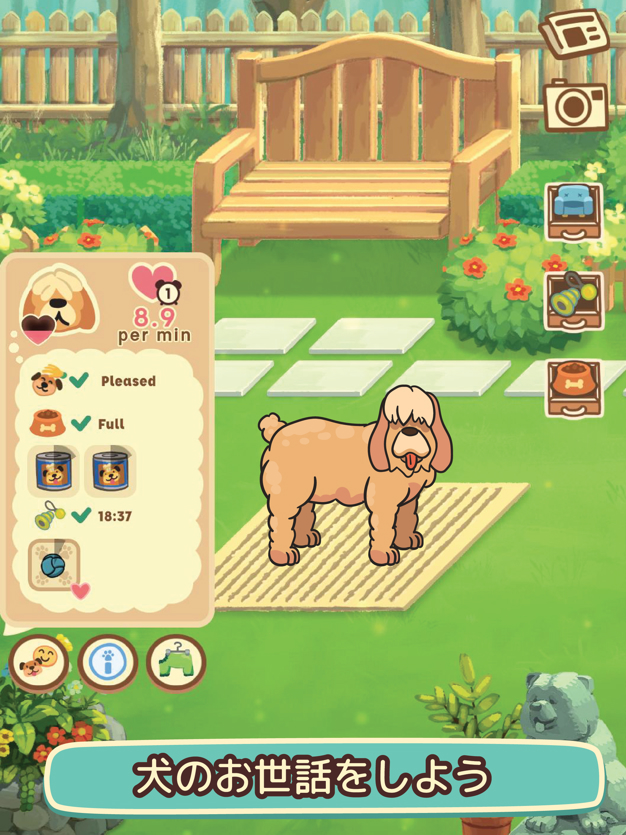This screenshot has width=626, height=835.
Task: Open the newspaper icon
Action: point(574,36)
